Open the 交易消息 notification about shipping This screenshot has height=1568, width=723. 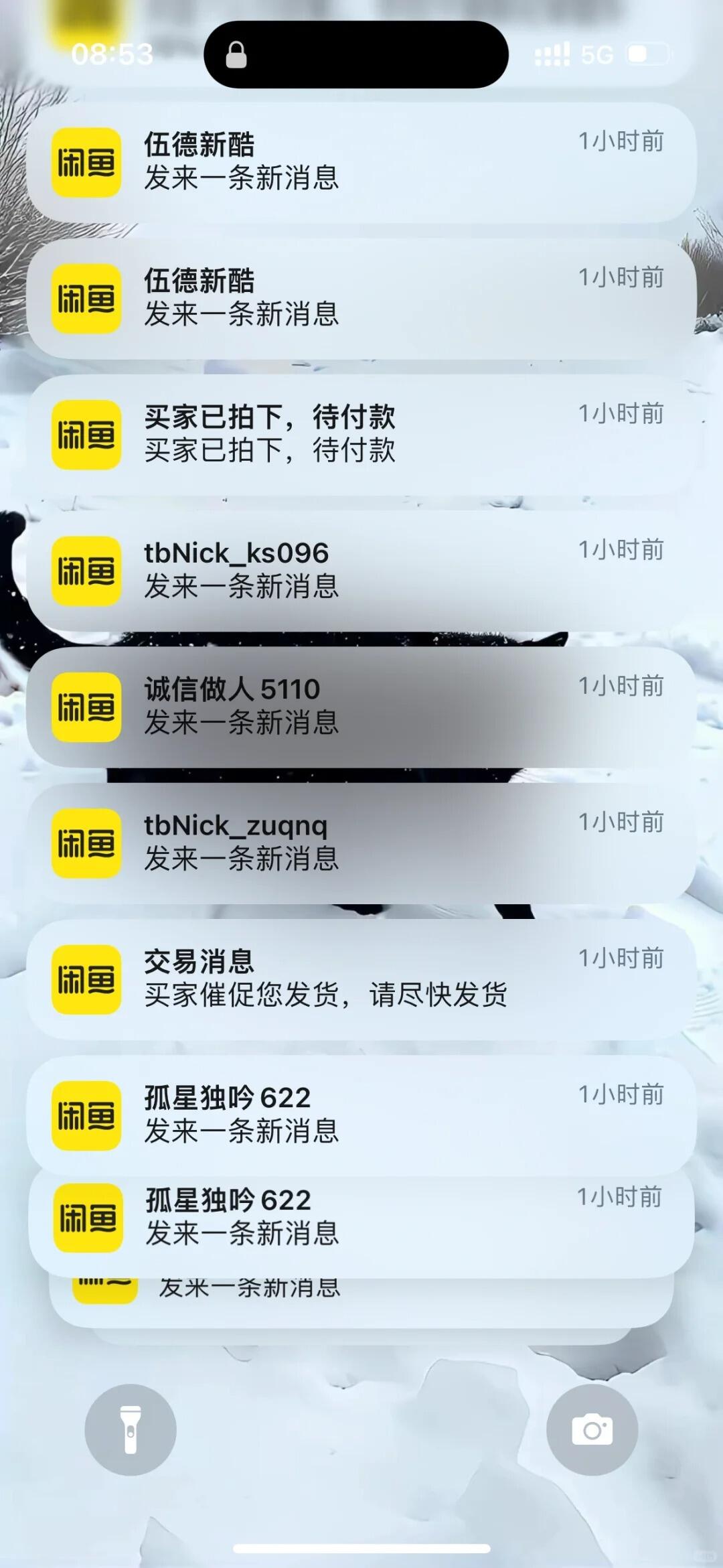[361, 978]
